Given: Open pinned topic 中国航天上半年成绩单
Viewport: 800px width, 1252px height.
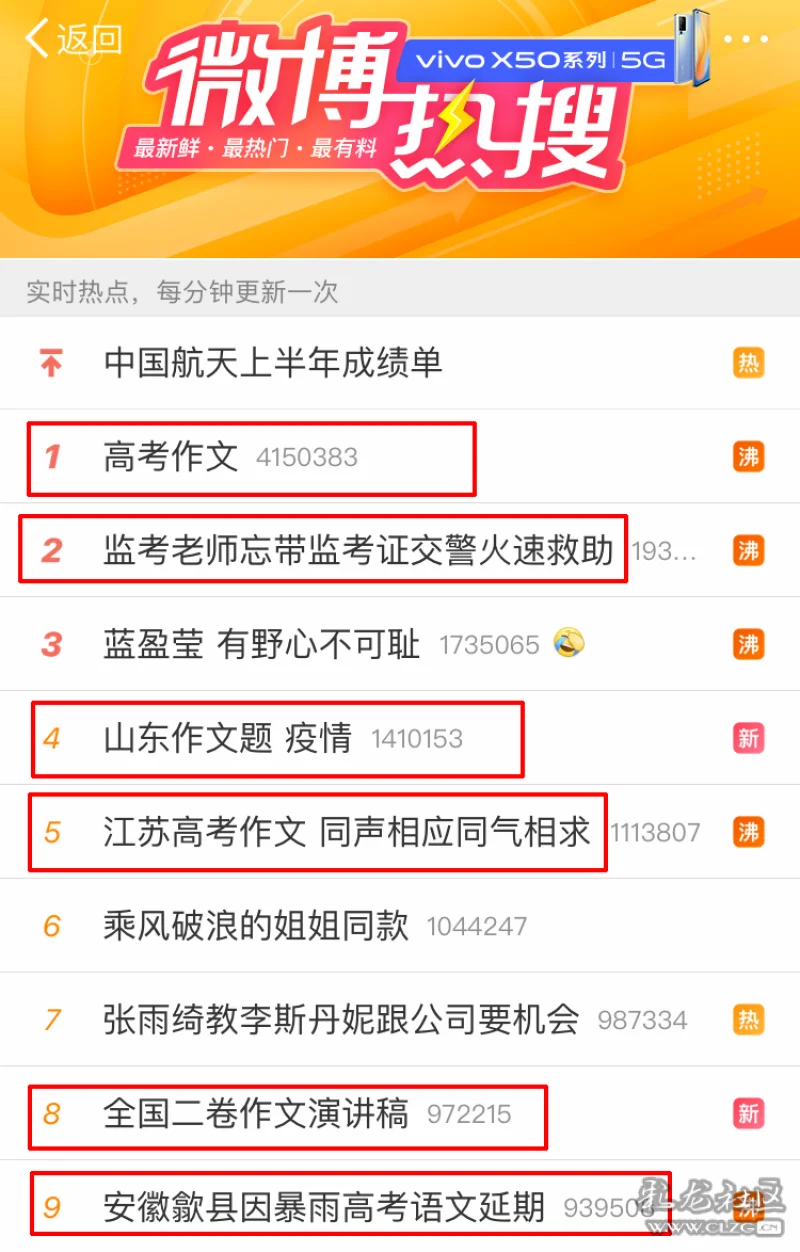Looking at the screenshot, I should click(272, 363).
